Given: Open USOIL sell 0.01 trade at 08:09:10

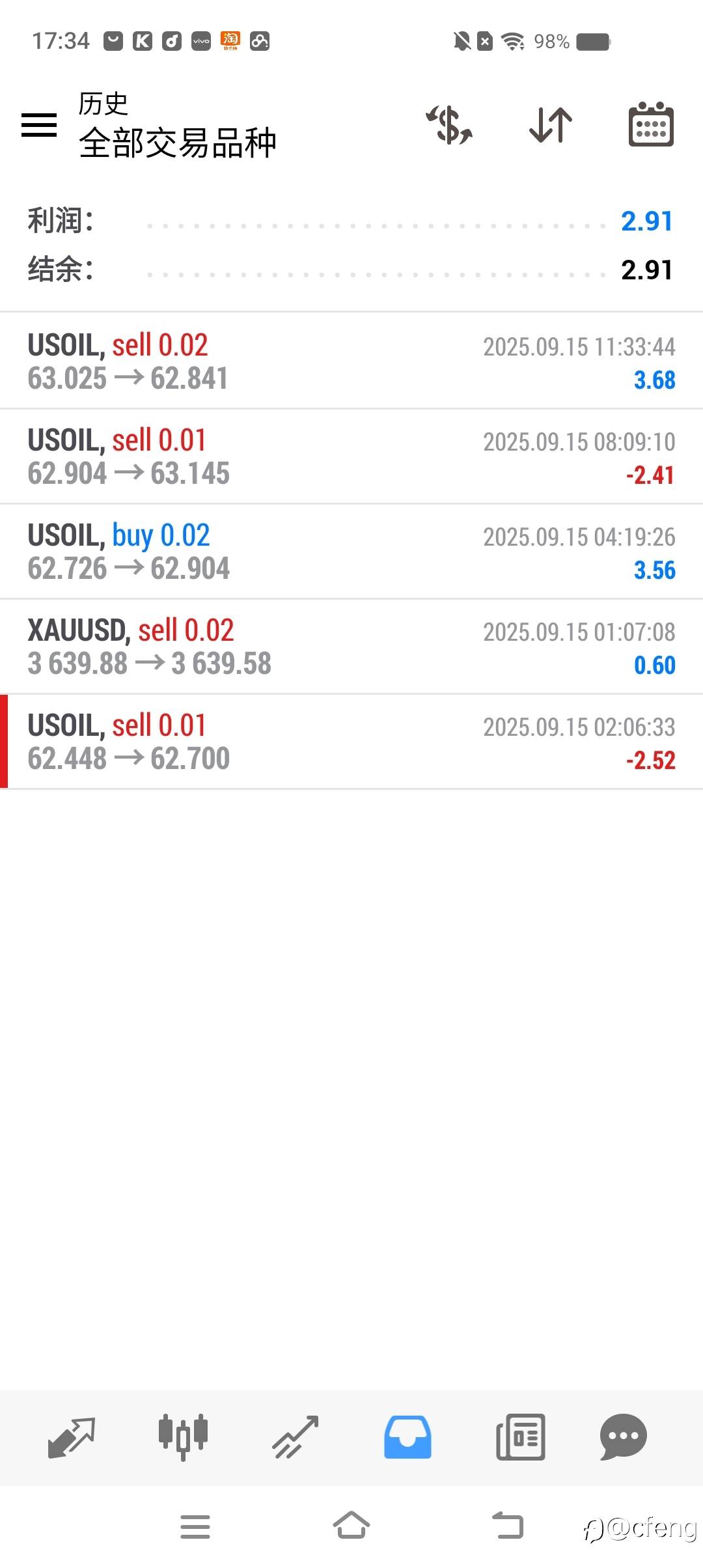Looking at the screenshot, I should point(351,456).
